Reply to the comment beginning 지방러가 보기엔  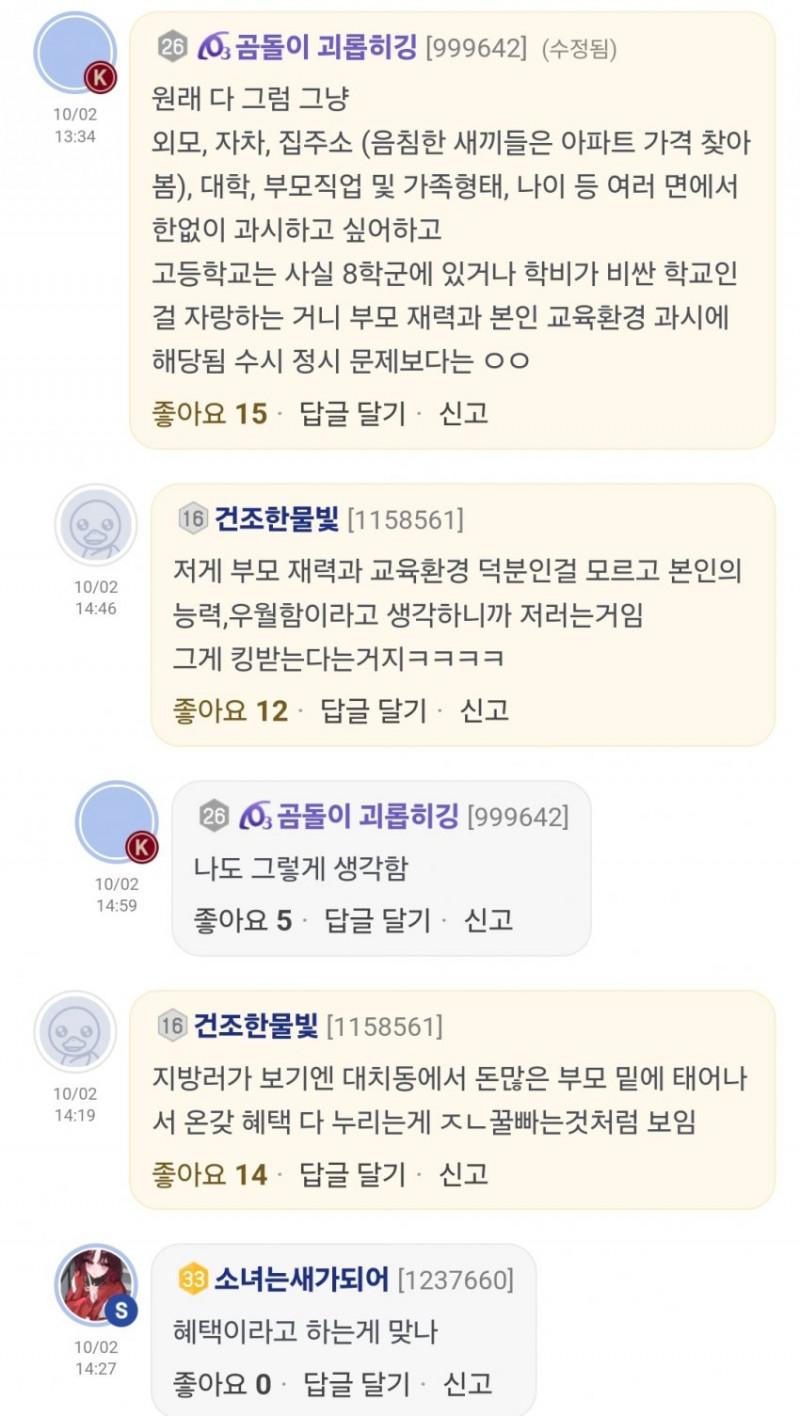353,1174
